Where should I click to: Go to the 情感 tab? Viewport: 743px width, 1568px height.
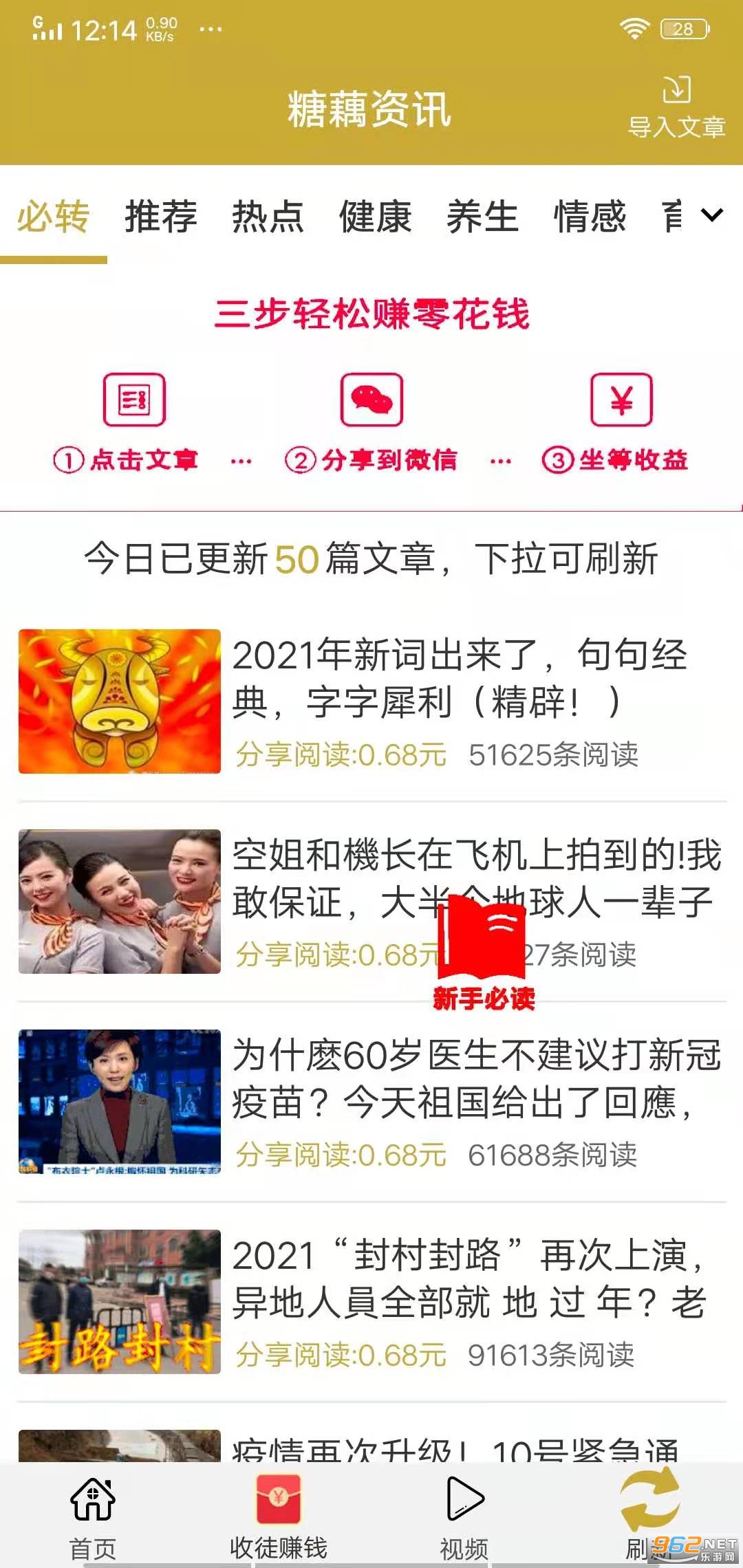590,217
